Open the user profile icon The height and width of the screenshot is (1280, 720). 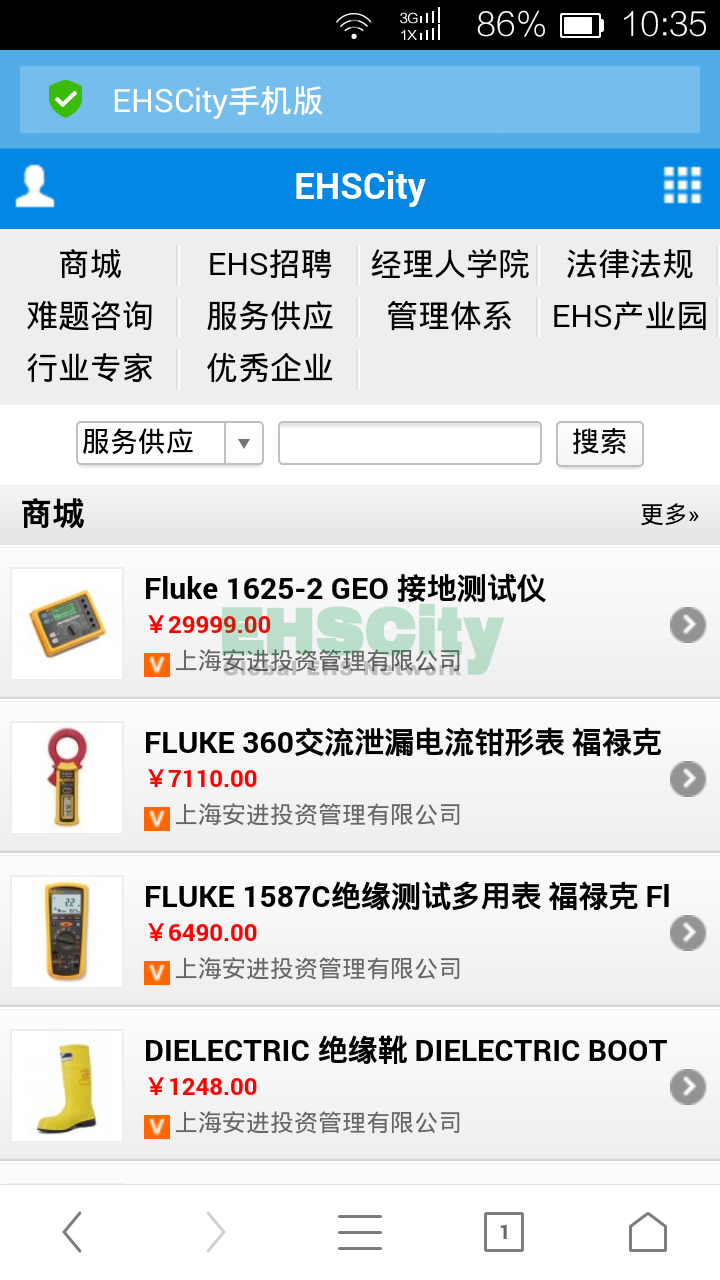point(35,186)
